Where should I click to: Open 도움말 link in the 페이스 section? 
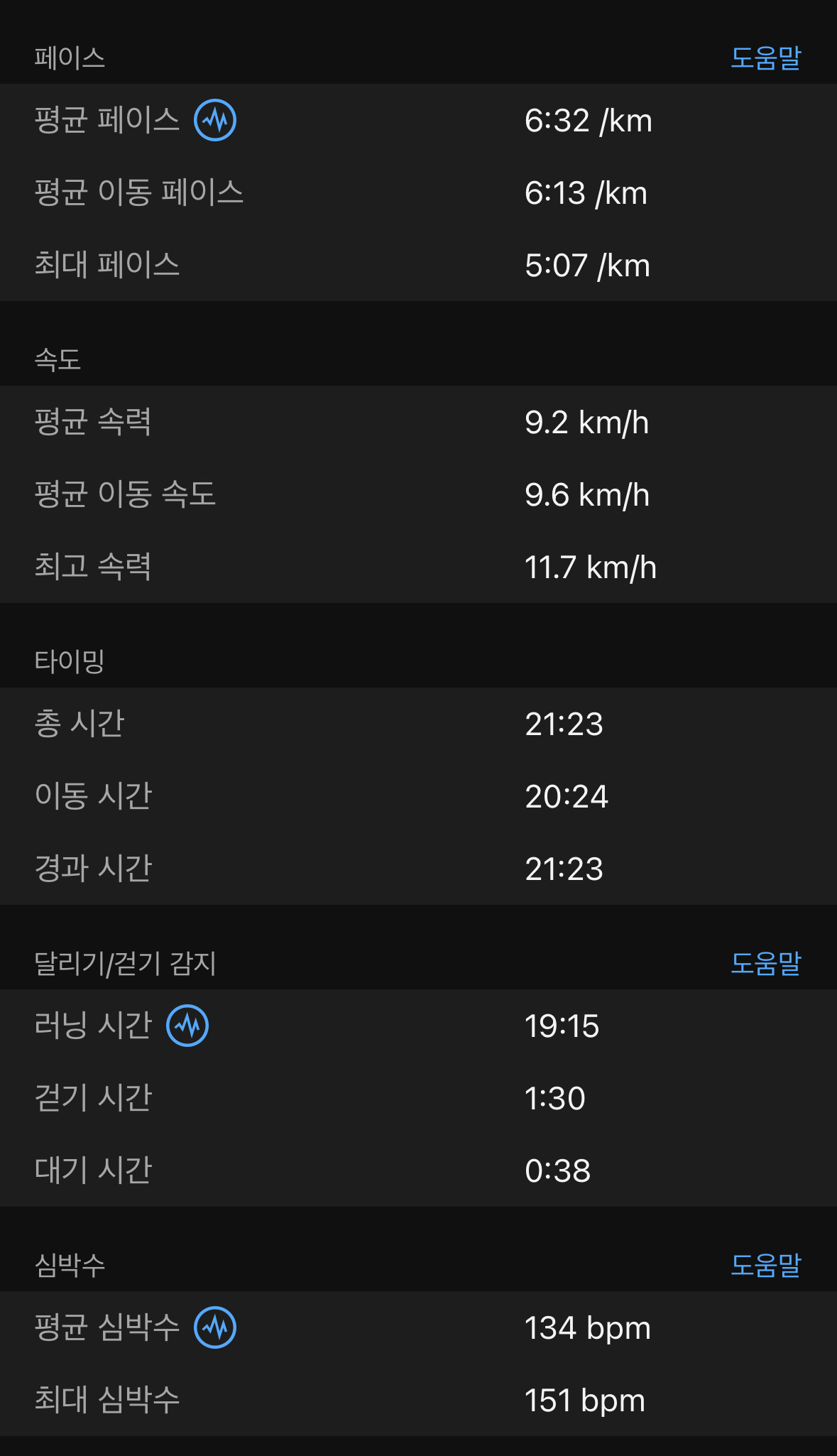pyautogui.click(x=765, y=58)
